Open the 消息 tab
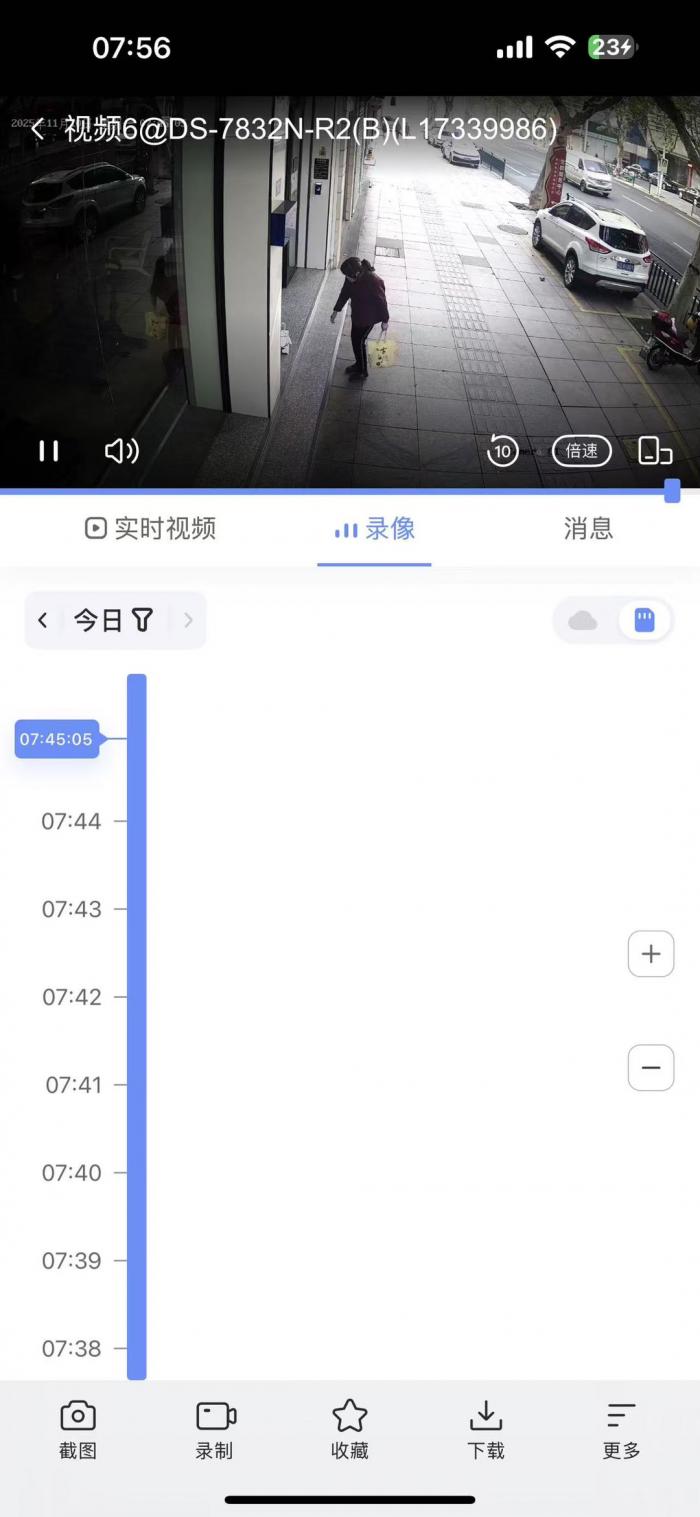 point(588,528)
